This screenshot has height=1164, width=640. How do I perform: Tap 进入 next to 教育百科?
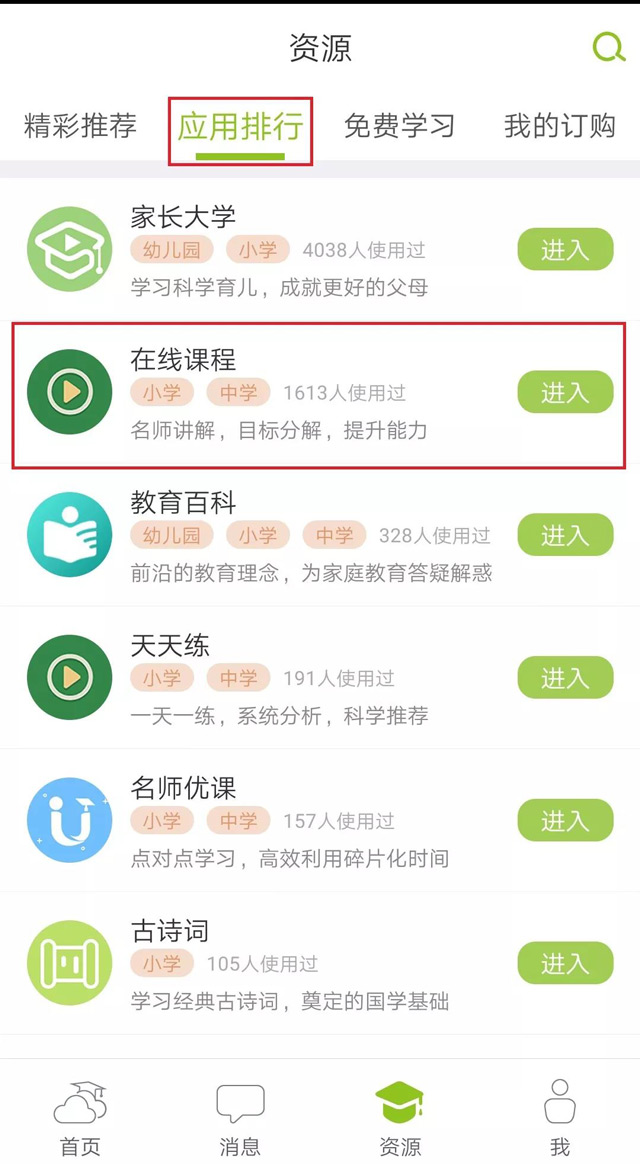click(565, 536)
